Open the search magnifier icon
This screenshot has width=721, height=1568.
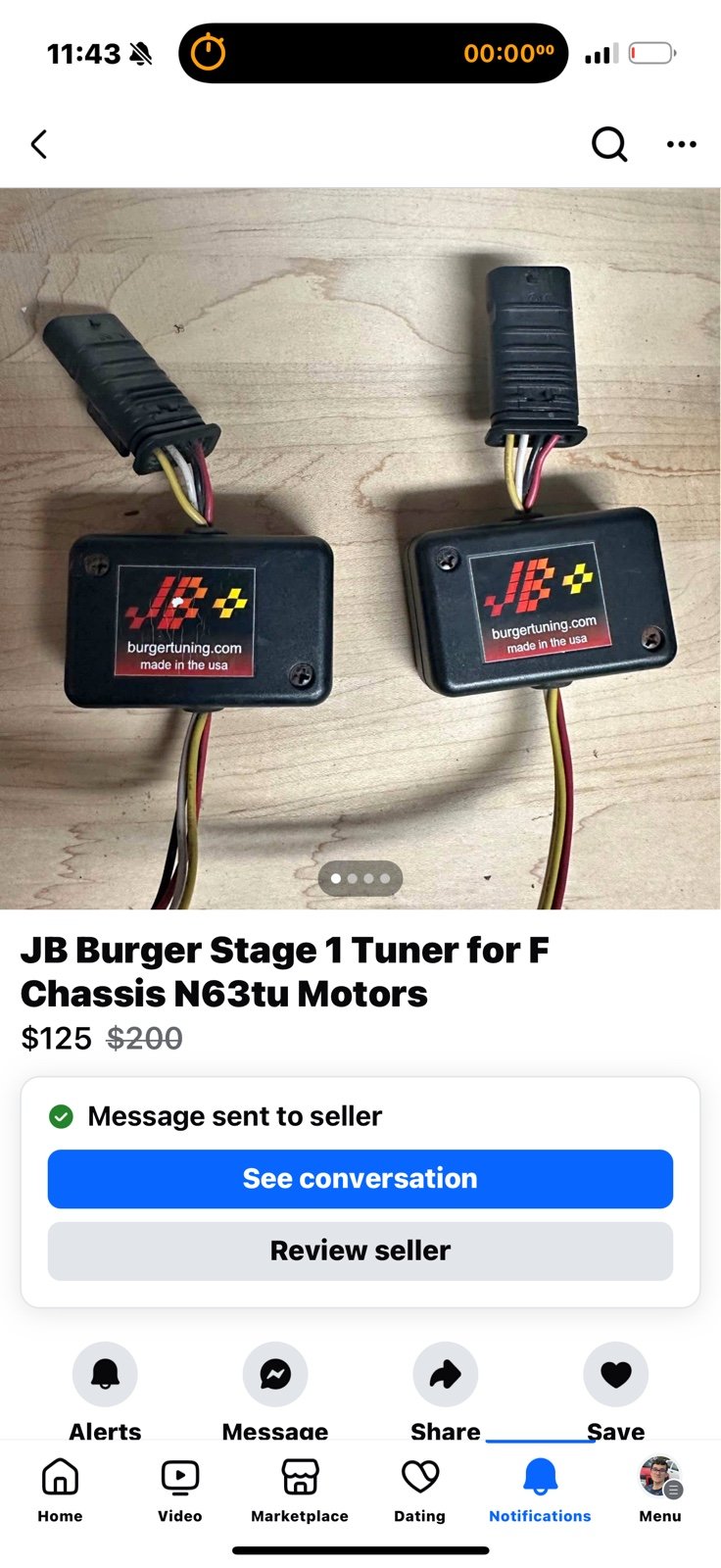[608, 145]
